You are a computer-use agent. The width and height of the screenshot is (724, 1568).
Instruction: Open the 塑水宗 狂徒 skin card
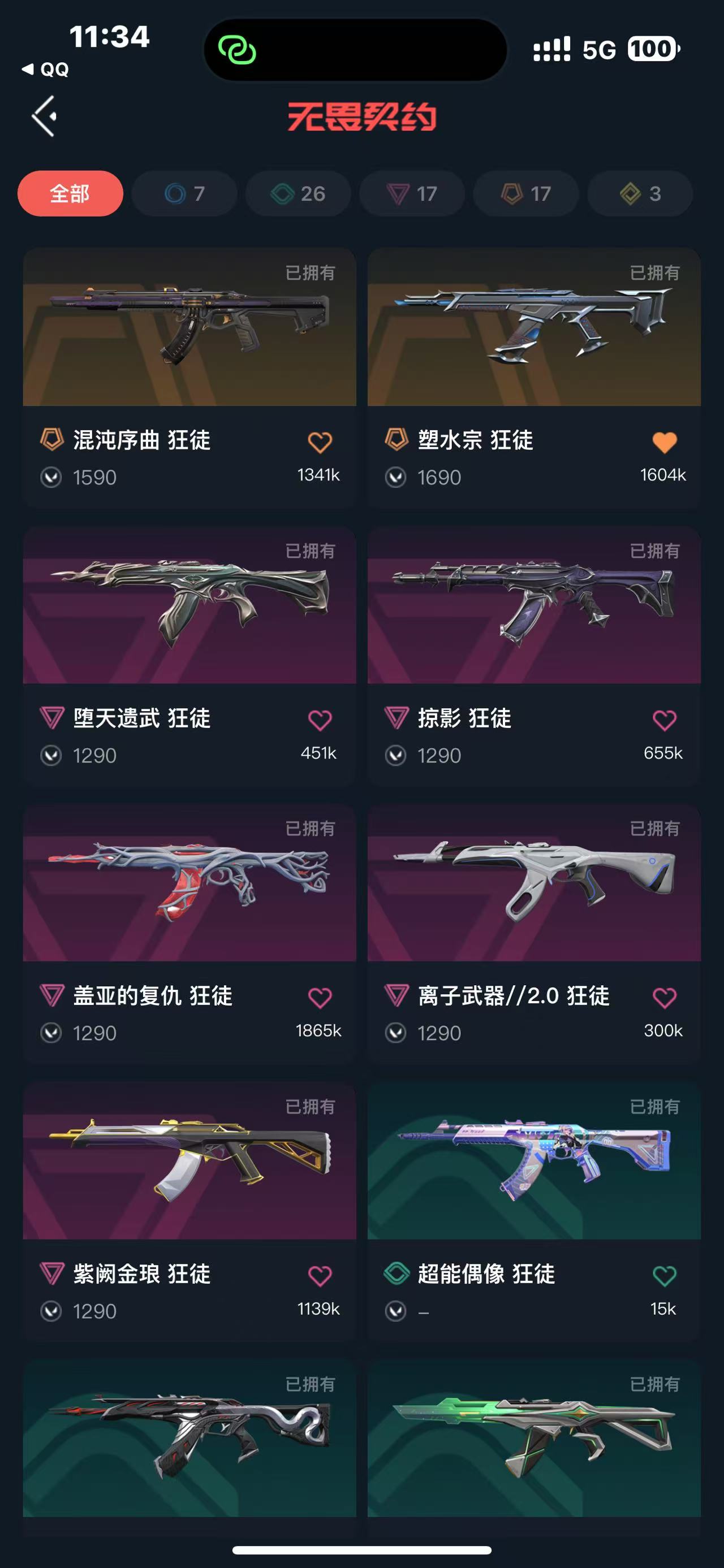534,378
